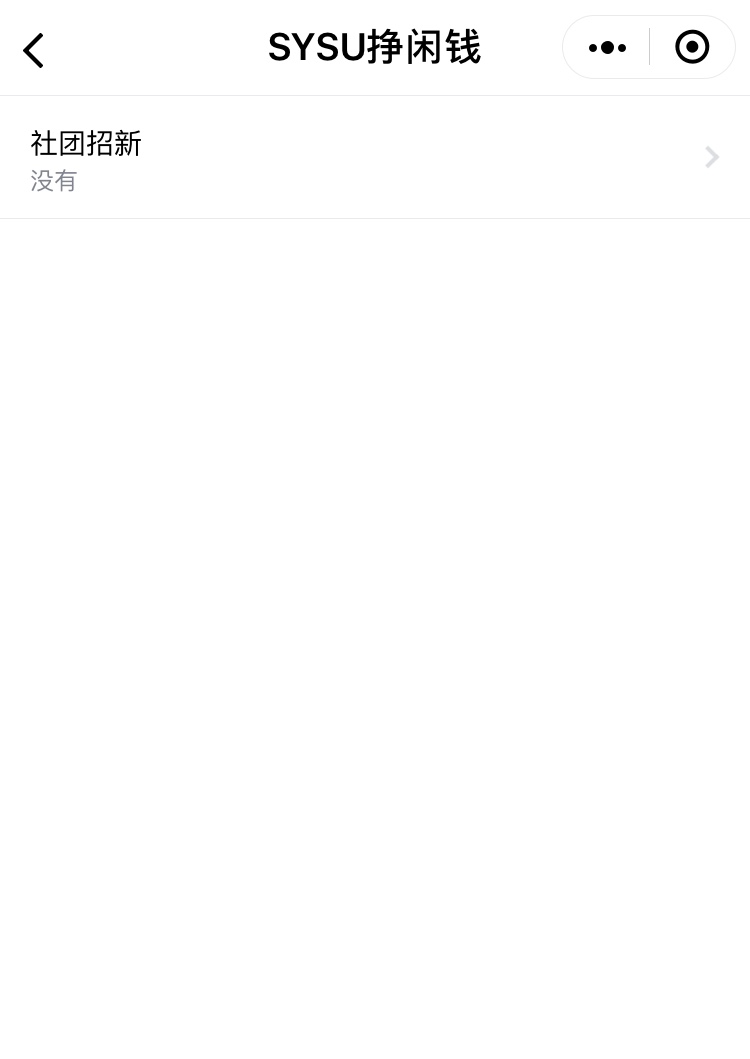Go back to the previous page
This screenshot has height=1059, width=750.
pos(34,50)
